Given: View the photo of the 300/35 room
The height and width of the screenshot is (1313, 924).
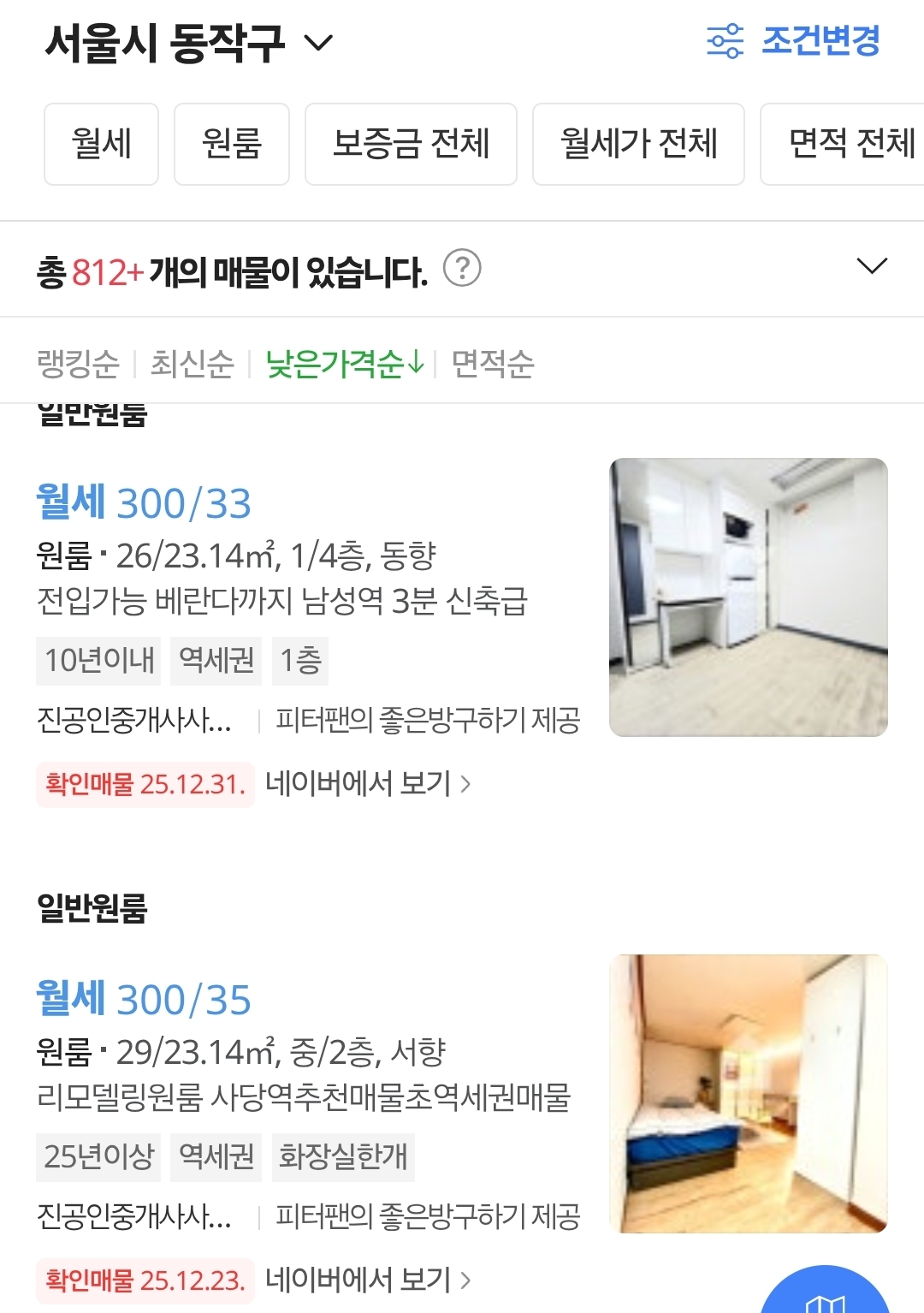Looking at the screenshot, I should point(748,1093).
